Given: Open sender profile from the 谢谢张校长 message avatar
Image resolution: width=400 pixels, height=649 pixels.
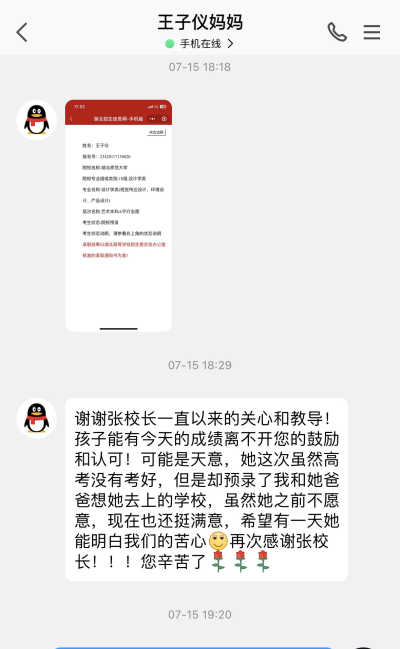Looking at the screenshot, I should (x=36, y=418).
